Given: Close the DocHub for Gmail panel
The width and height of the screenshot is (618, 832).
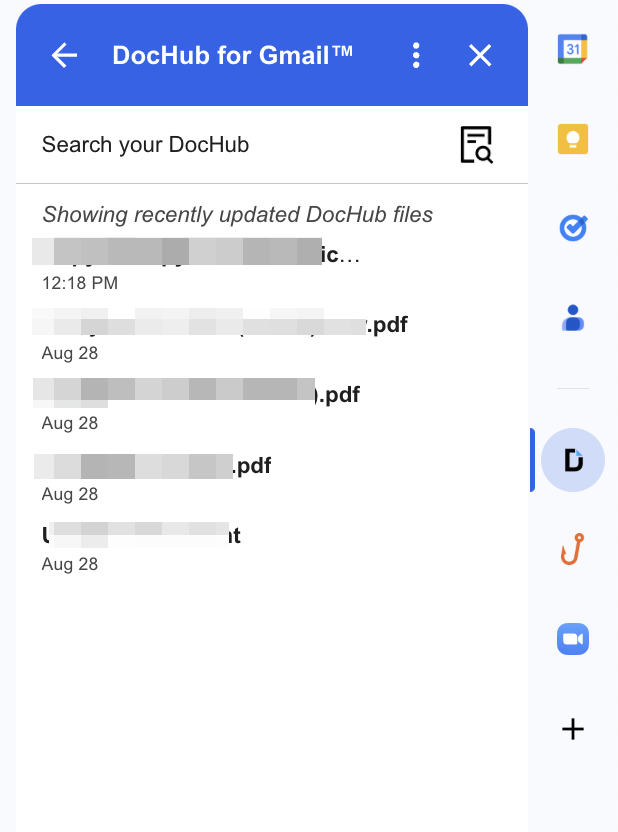Looking at the screenshot, I should point(480,56).
